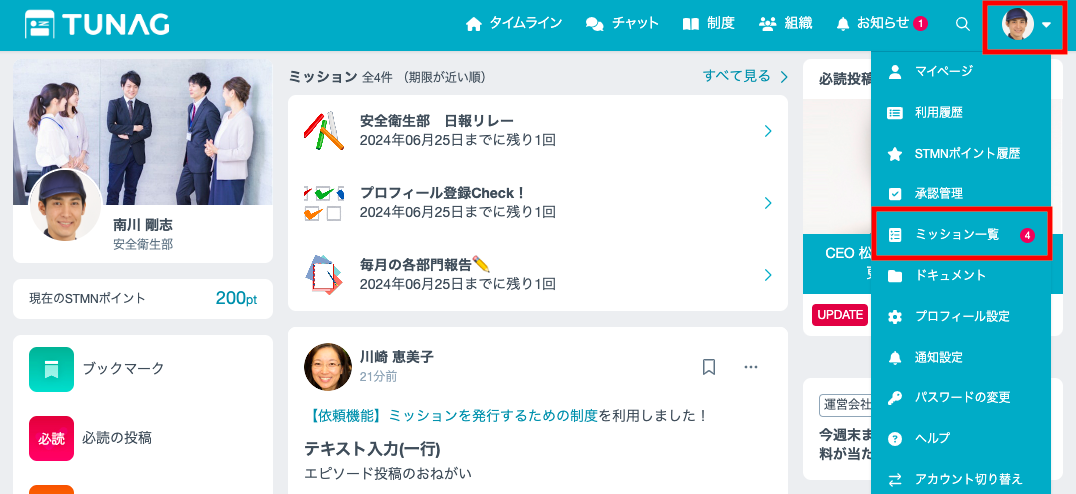
Task: Go to 承認管理
Action: pos(938,193)
